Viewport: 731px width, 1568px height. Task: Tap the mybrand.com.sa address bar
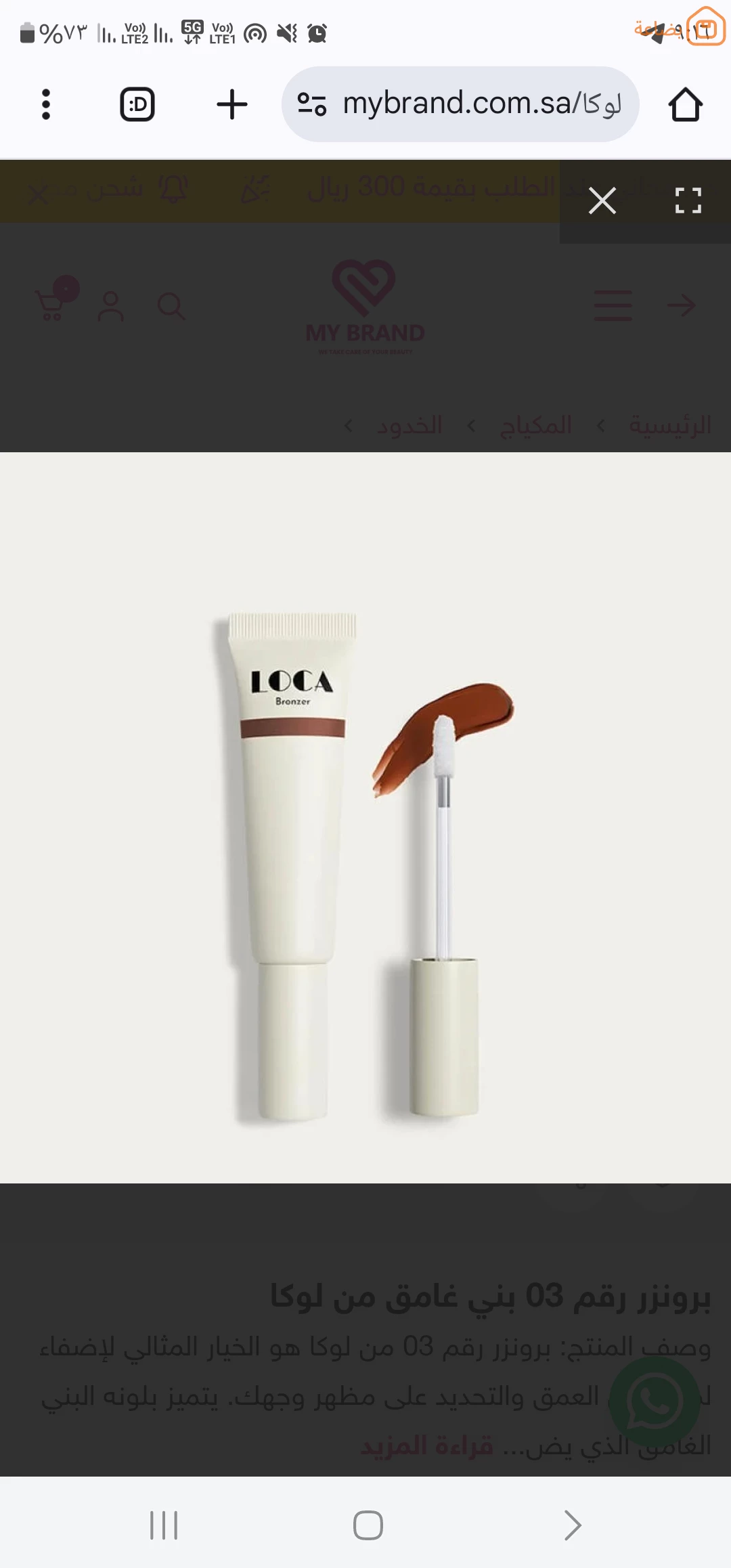tap(460, 104)
